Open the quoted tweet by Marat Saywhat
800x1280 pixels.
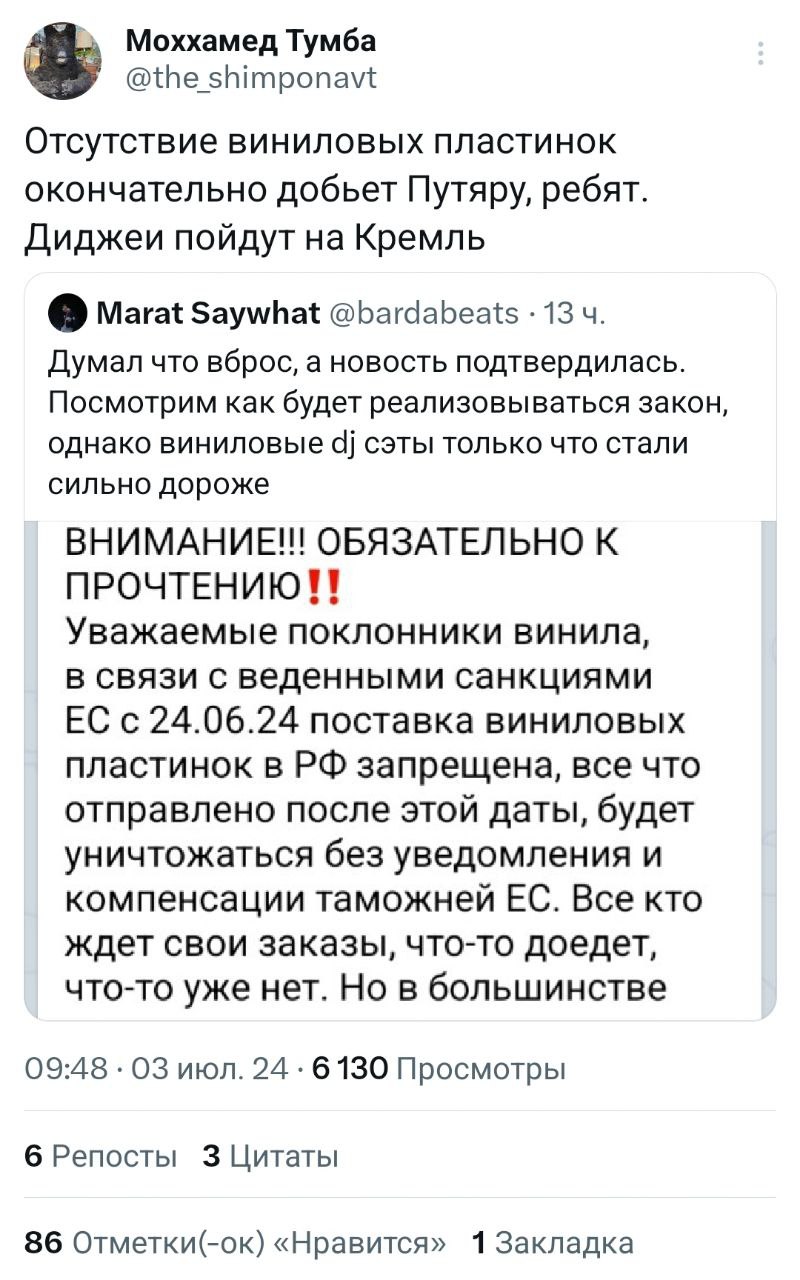pos(400,400)
